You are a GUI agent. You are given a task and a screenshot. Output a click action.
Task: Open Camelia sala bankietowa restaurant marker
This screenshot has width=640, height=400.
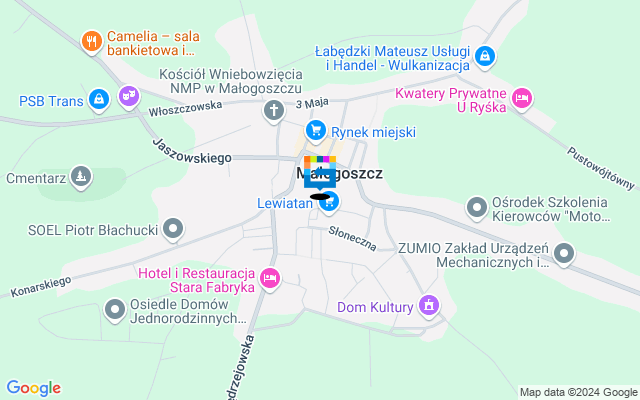(92, 41)
